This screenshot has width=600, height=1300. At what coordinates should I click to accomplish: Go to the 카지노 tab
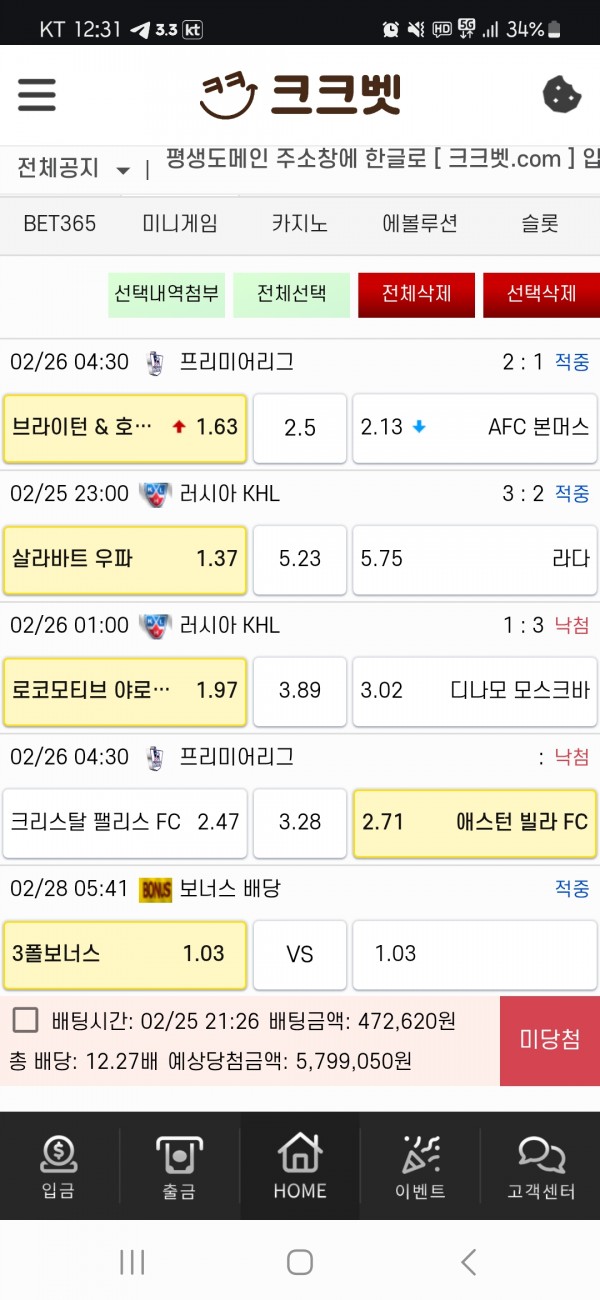coord(300,224)
